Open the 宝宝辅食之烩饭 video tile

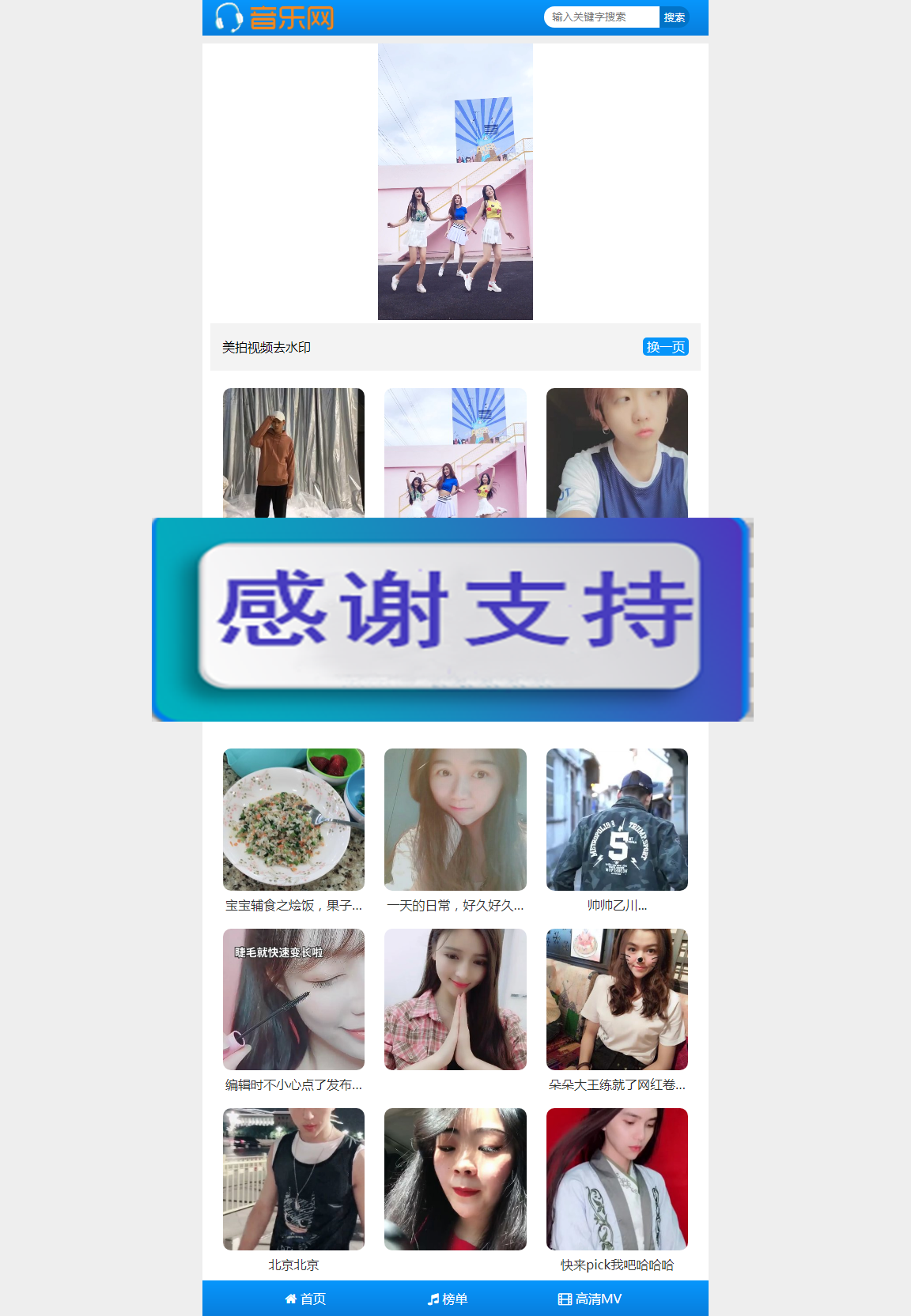tap(293, 820)
